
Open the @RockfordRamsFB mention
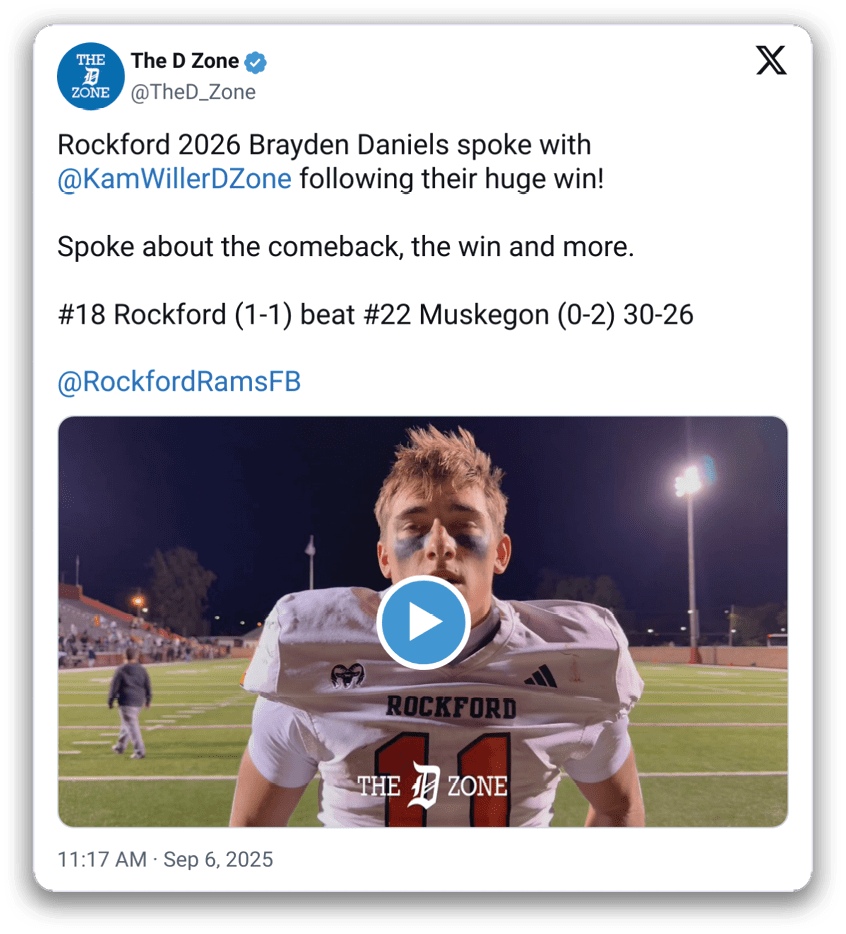tap(179, 382)
